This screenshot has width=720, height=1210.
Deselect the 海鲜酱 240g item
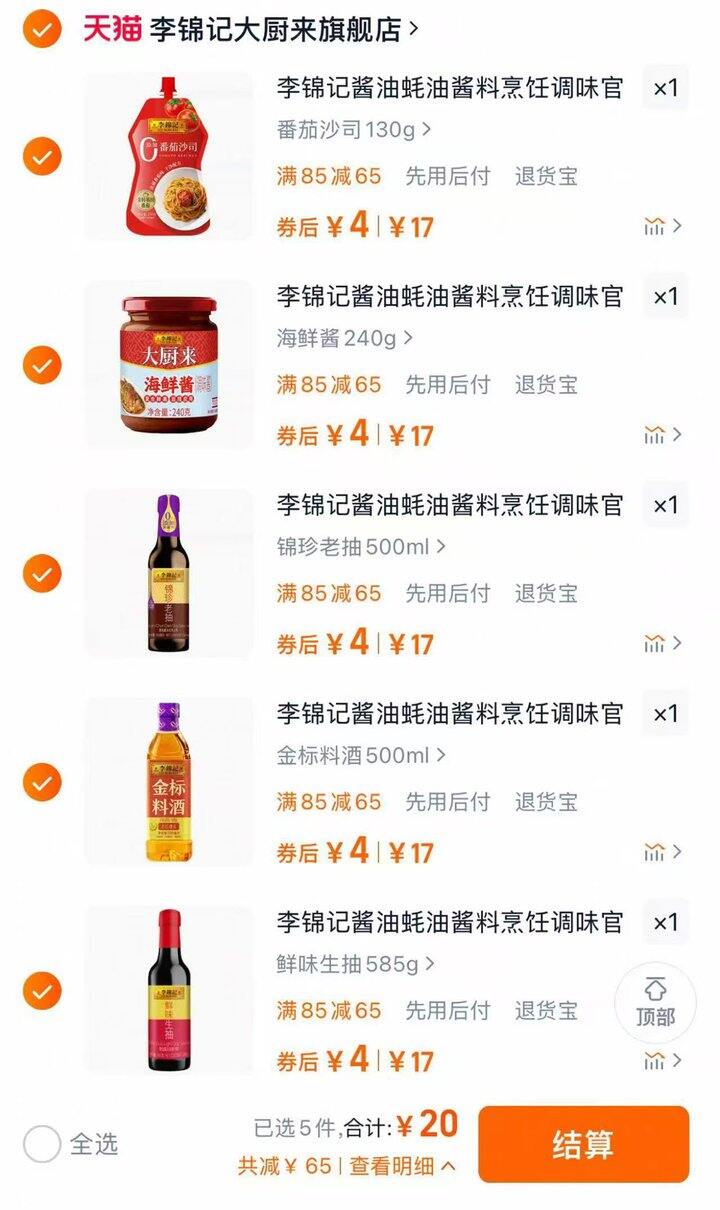[x=42, y=365]
